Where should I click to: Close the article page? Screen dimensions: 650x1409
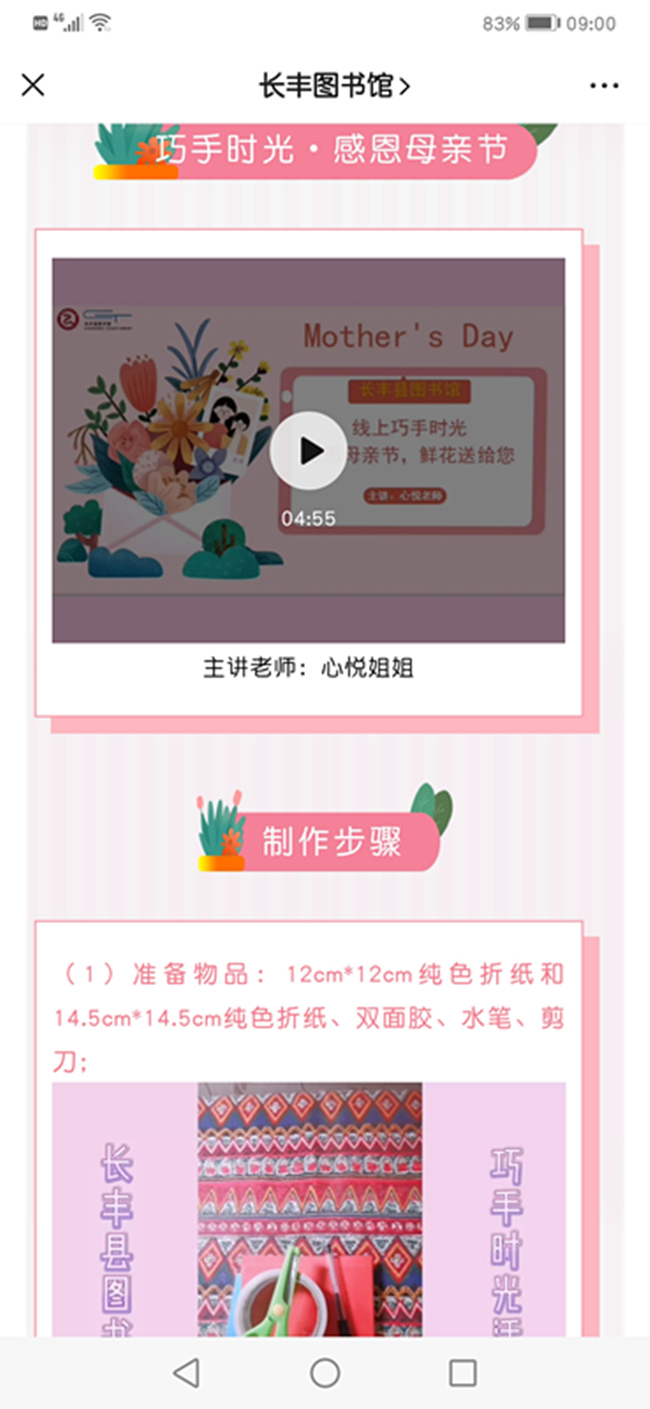33,86
